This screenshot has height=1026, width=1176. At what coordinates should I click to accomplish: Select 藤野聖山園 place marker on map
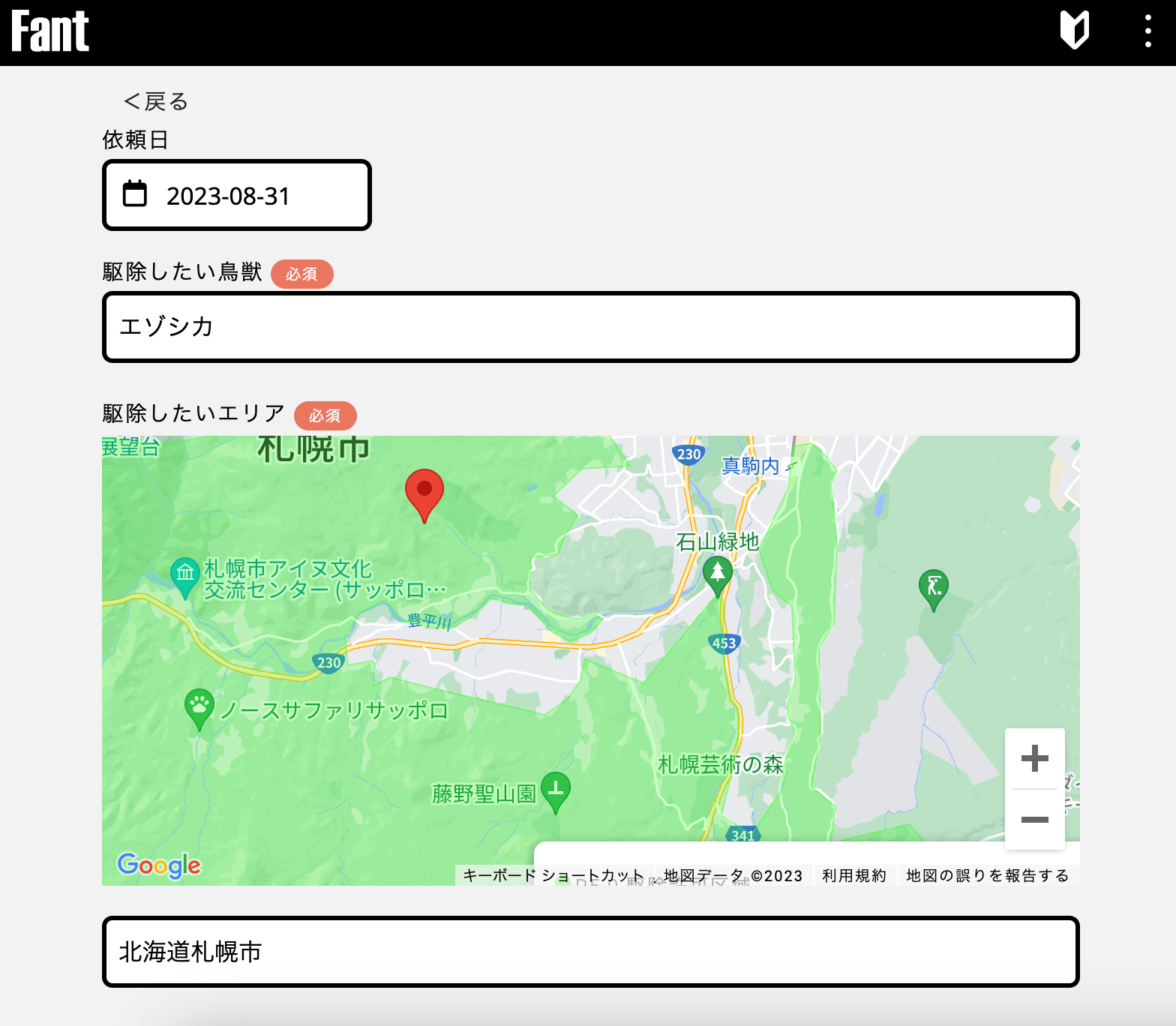(x=556, y=789)
